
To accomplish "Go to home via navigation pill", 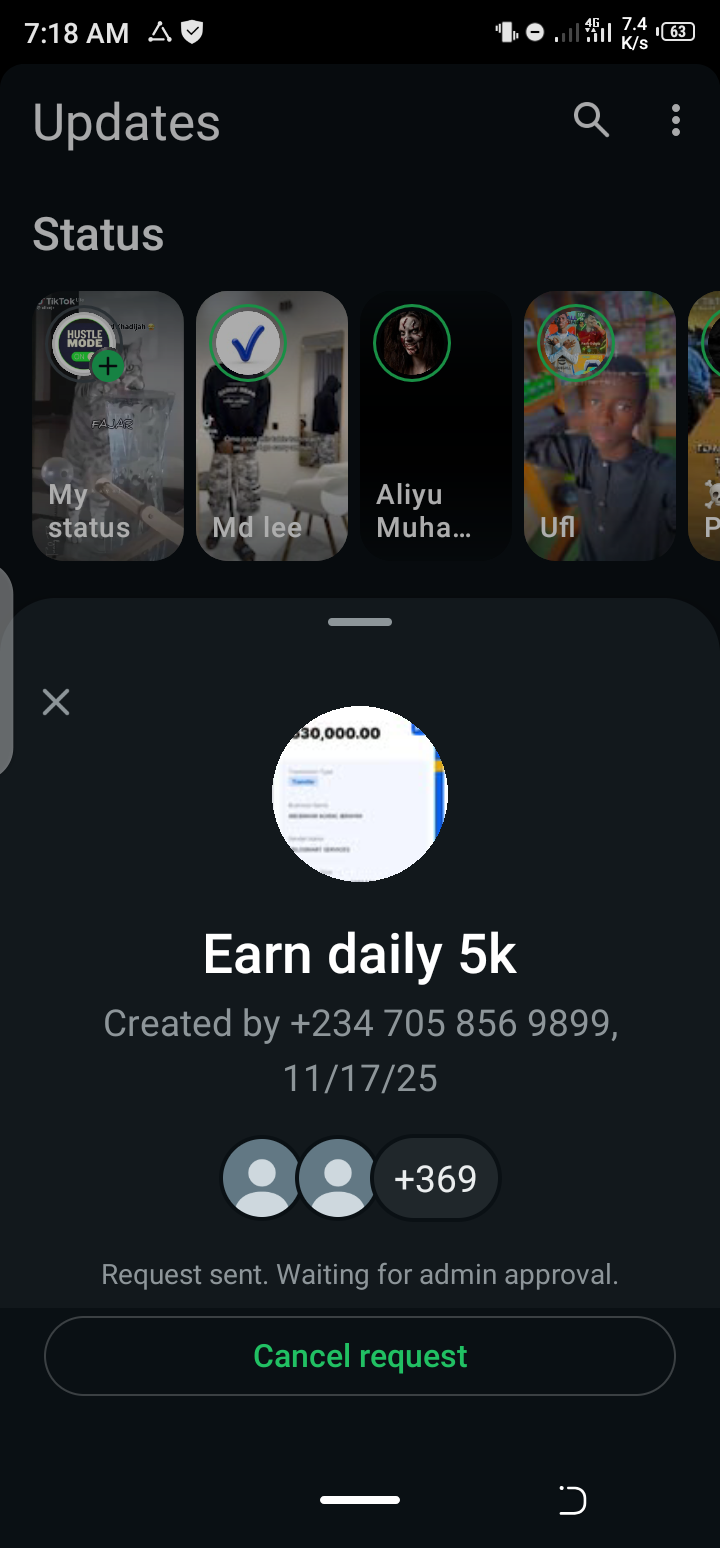I will tap(360, 1500).
